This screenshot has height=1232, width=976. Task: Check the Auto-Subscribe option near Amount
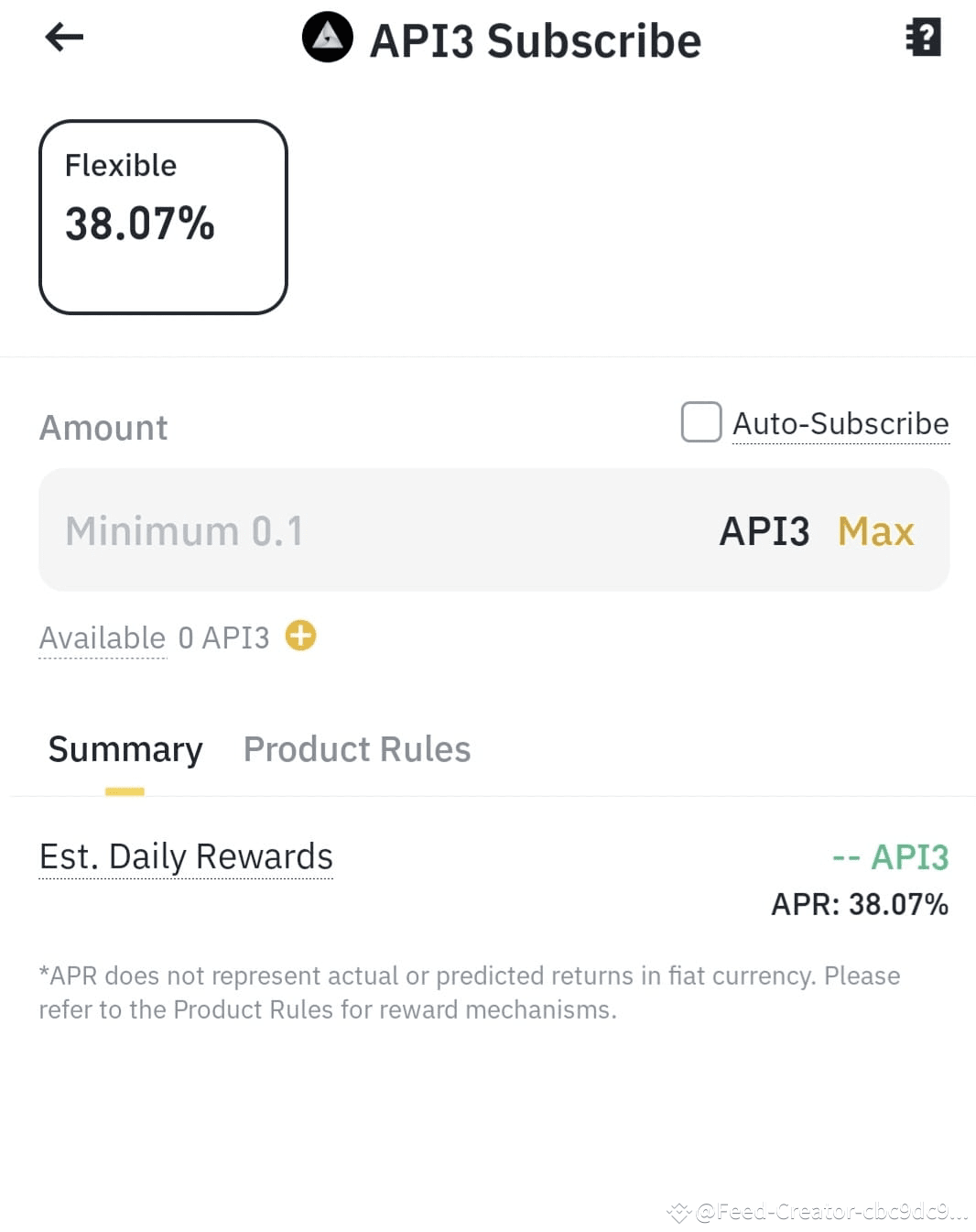[x=700, y=422]
